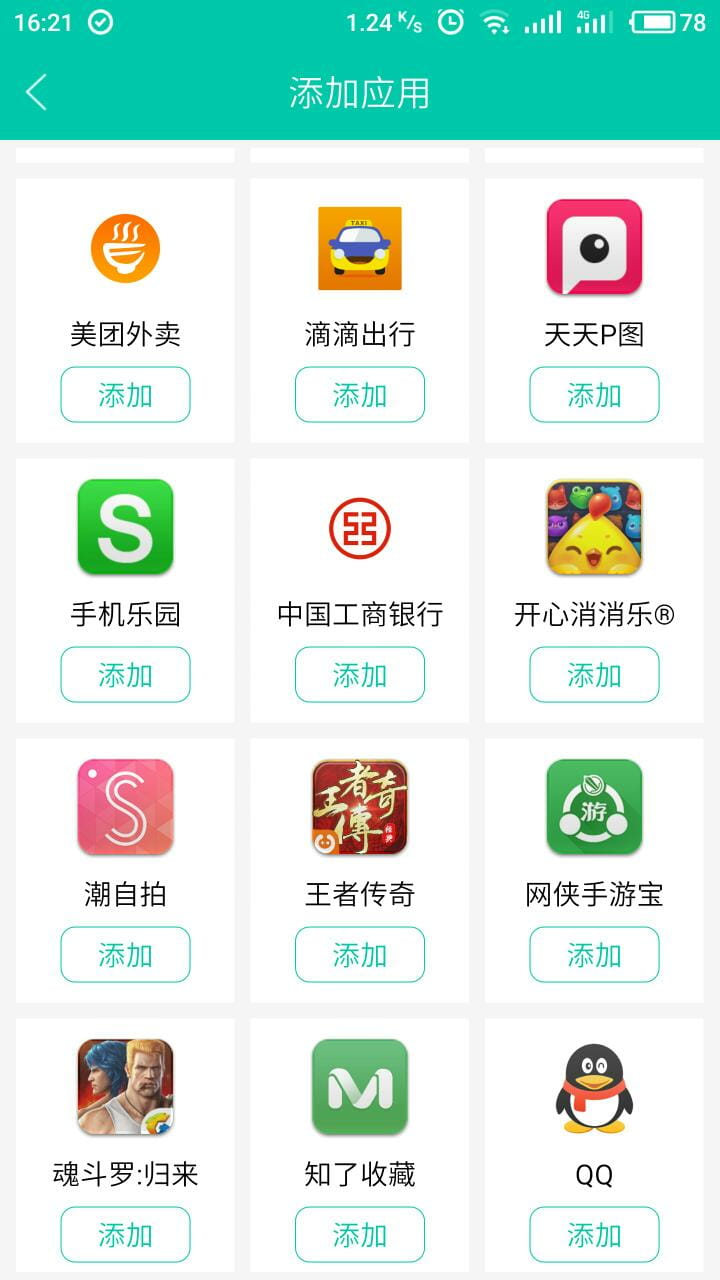720x1280 pixels.
Task: Tap 添加 under 知了收藏
Action: point(359,1234)
